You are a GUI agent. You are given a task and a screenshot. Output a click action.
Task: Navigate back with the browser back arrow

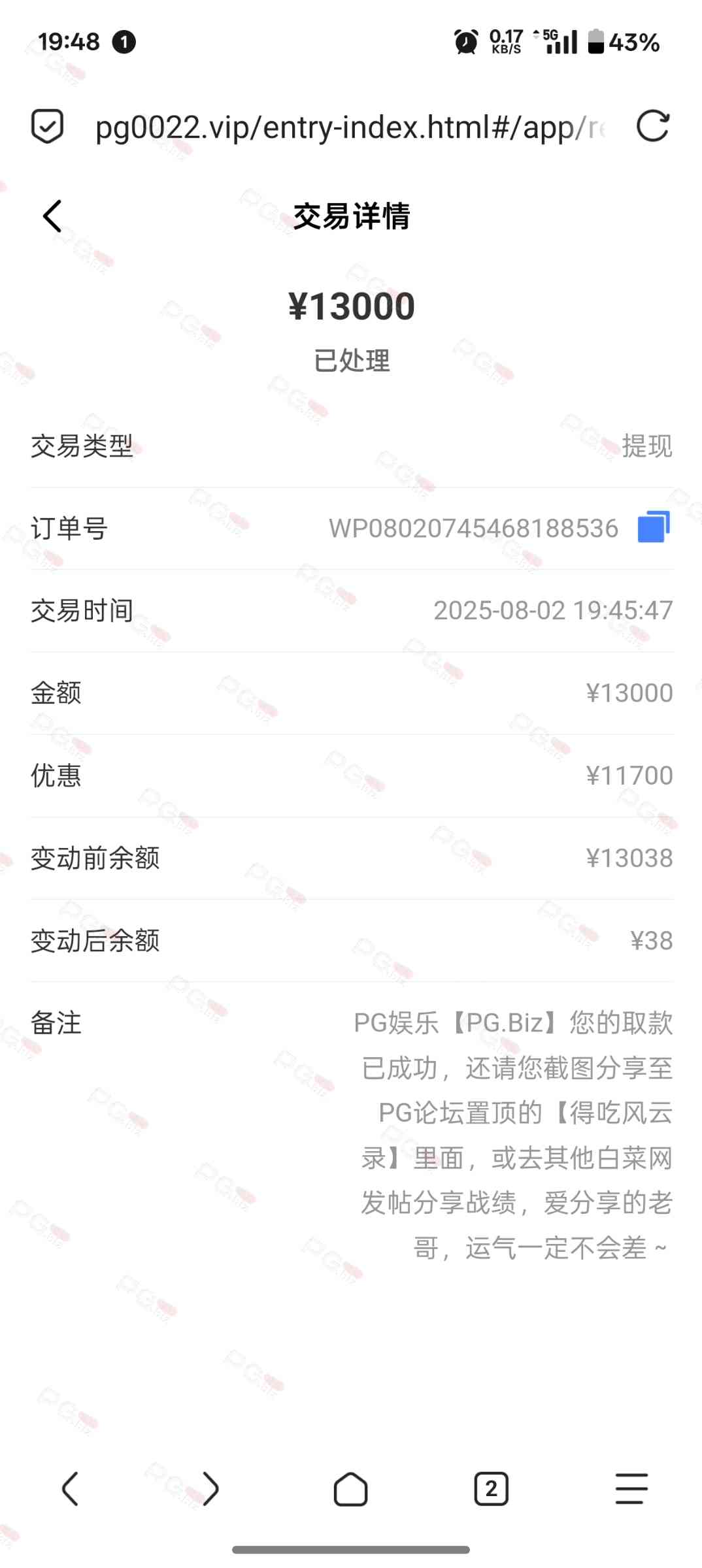tap(70, 1489)
